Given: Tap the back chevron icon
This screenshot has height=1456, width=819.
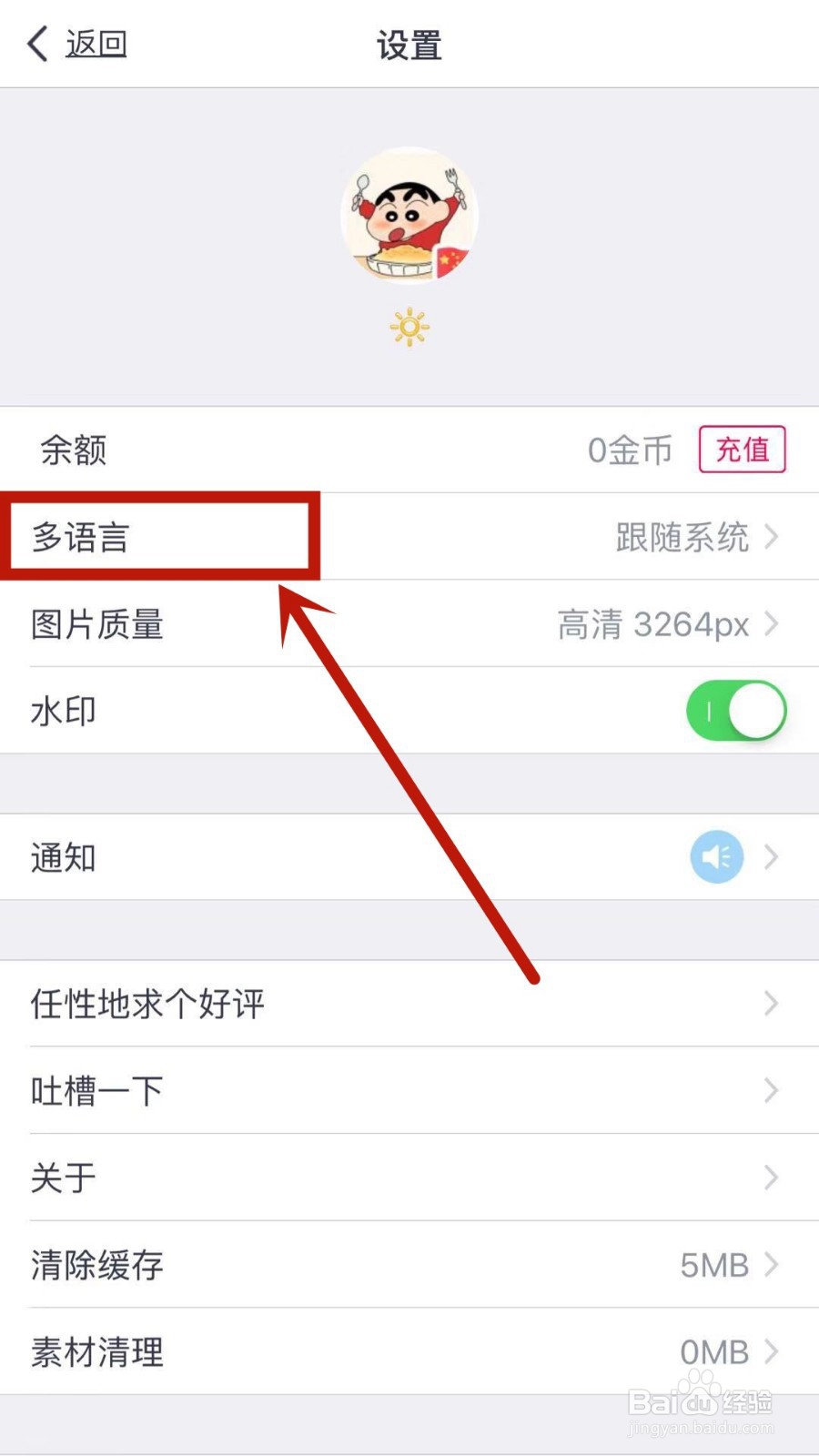Looking at the screenshot, I should click(x=36, y=43).
